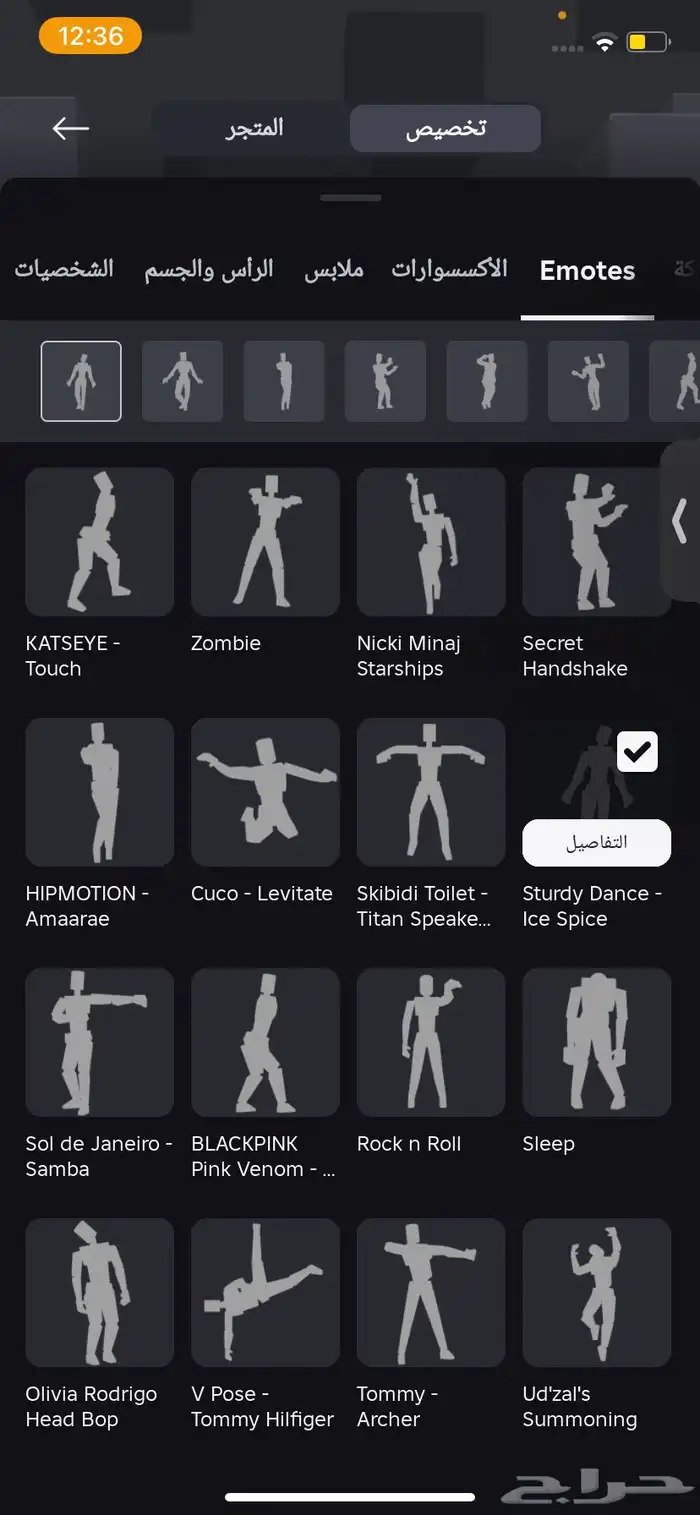The image size is (700, 1515).
Task: Select the Secret Handshake emote
Action: pos(597,542)
